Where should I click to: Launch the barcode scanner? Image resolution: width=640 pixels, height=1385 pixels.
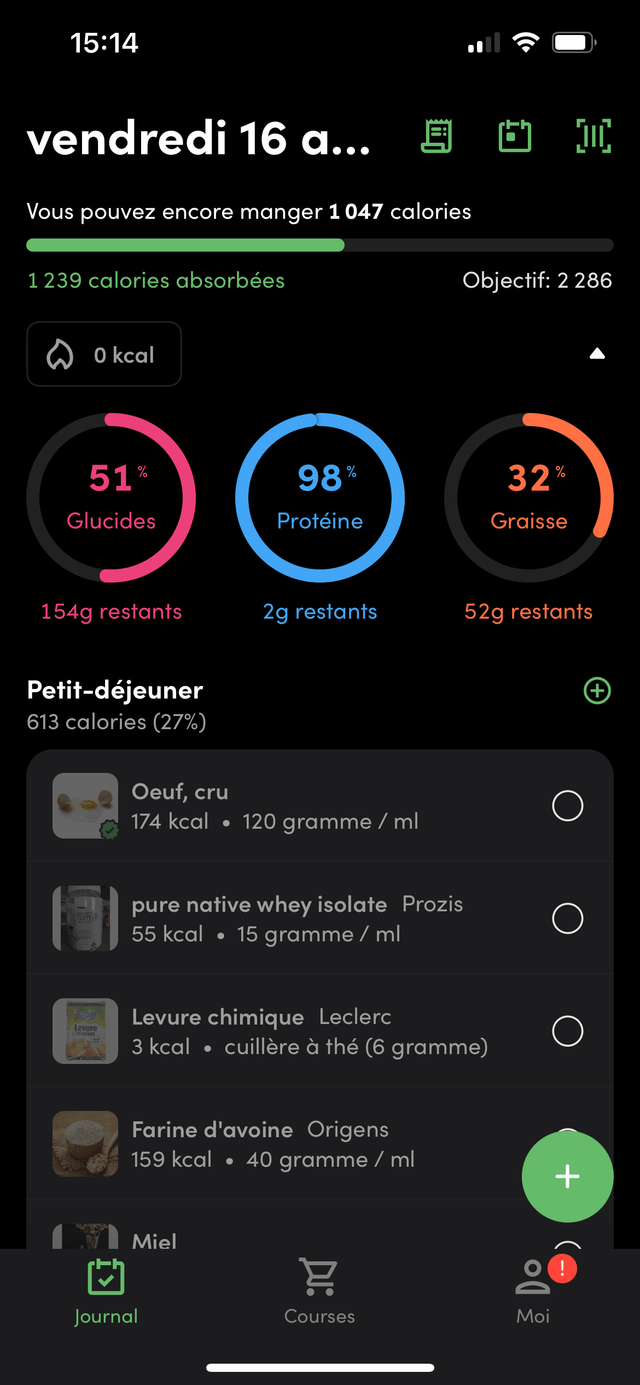(x=593, y=136)
